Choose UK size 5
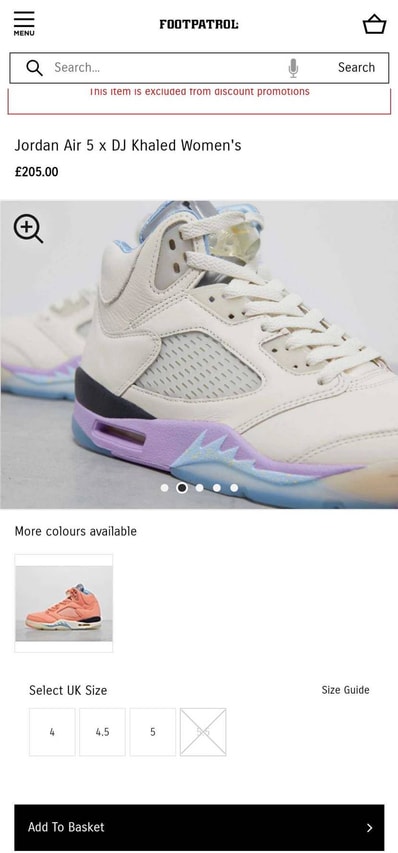 click(153, 732)
